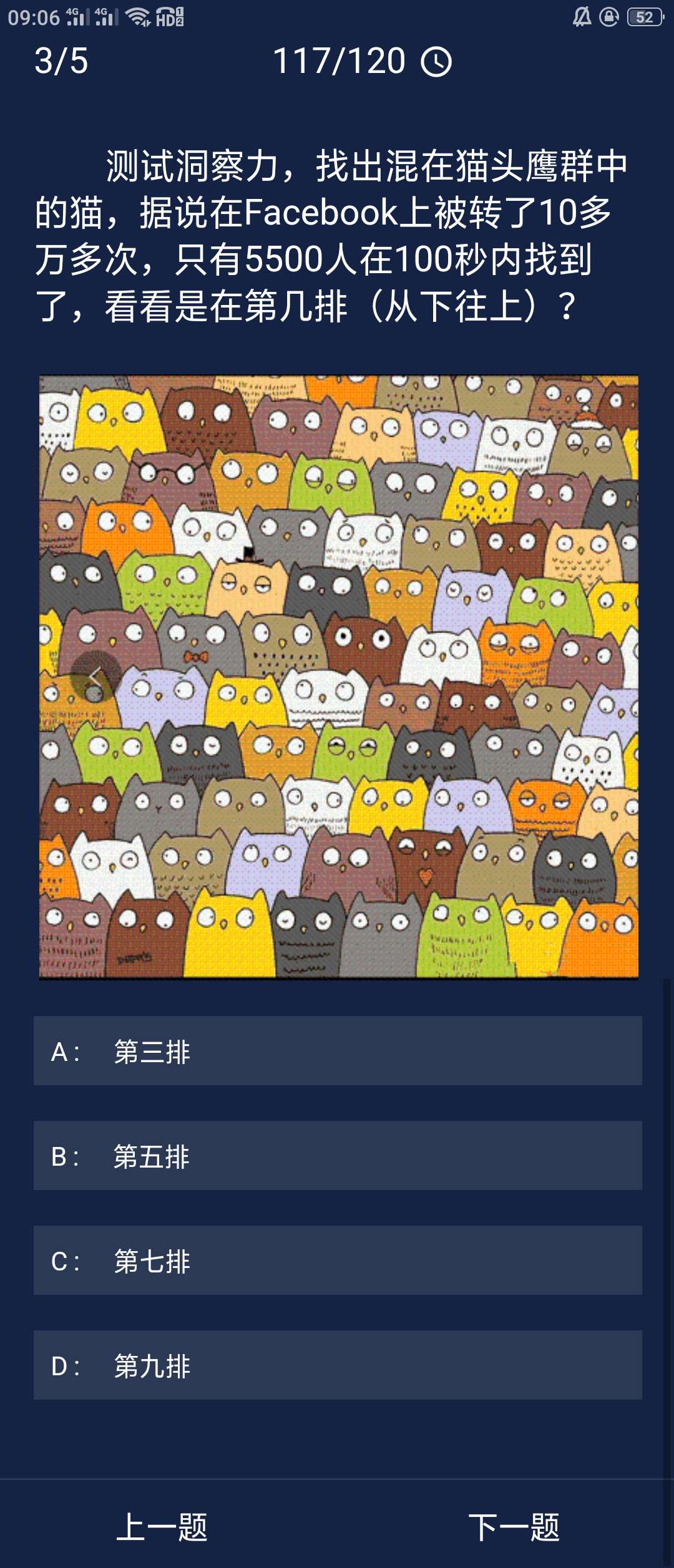Tap the floating back arrow bubble

[x=95, y=676]
